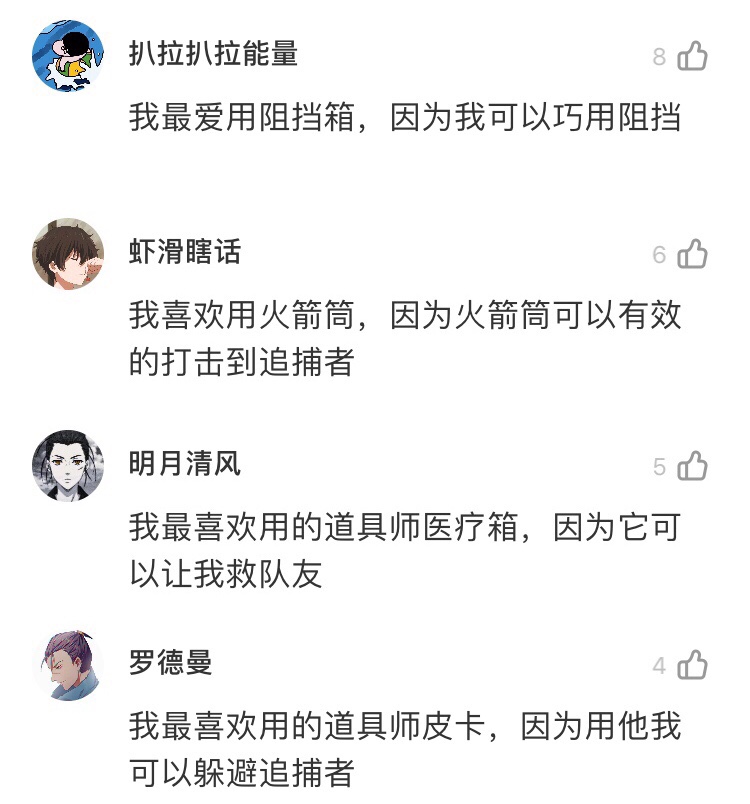Like 虾滑瞎话's comment about 火箭筒
The image size is (750, 804).
point(692,255)
